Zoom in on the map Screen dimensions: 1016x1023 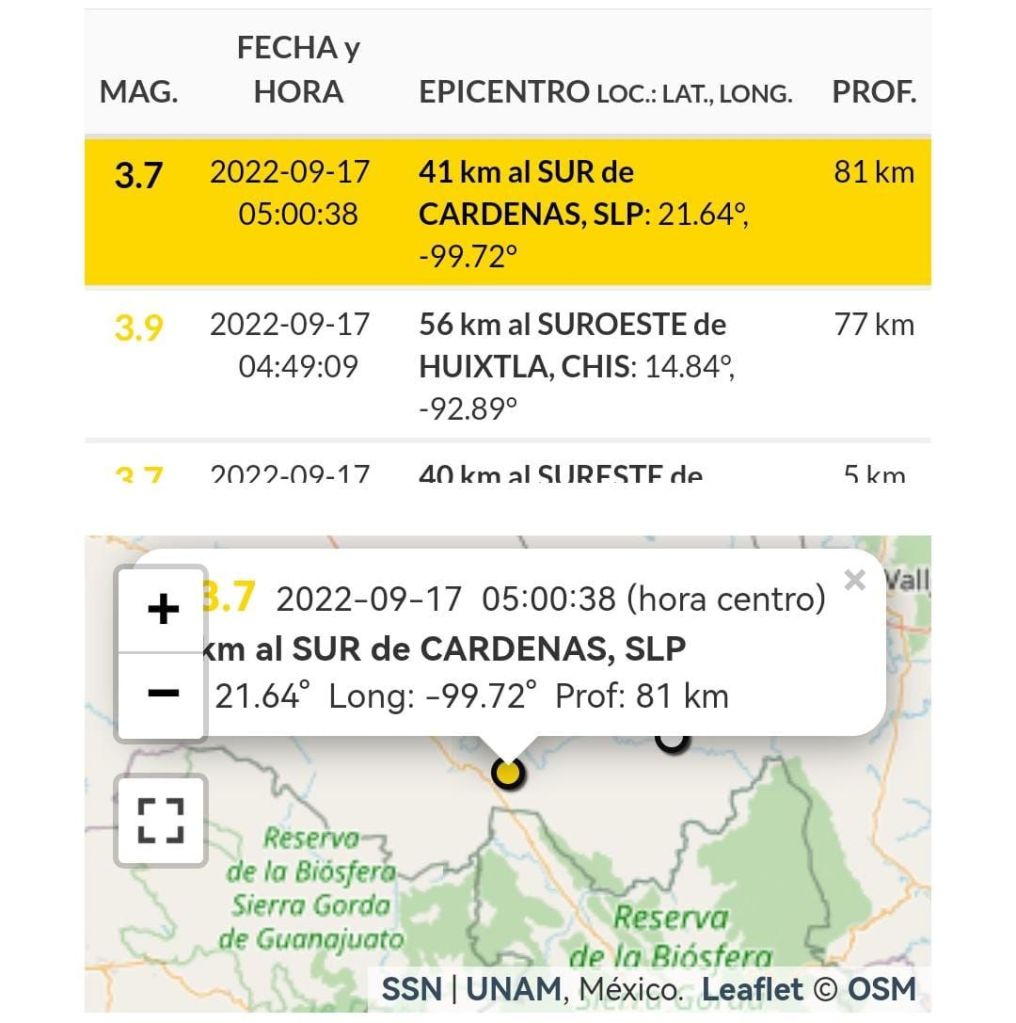(162, 609)
